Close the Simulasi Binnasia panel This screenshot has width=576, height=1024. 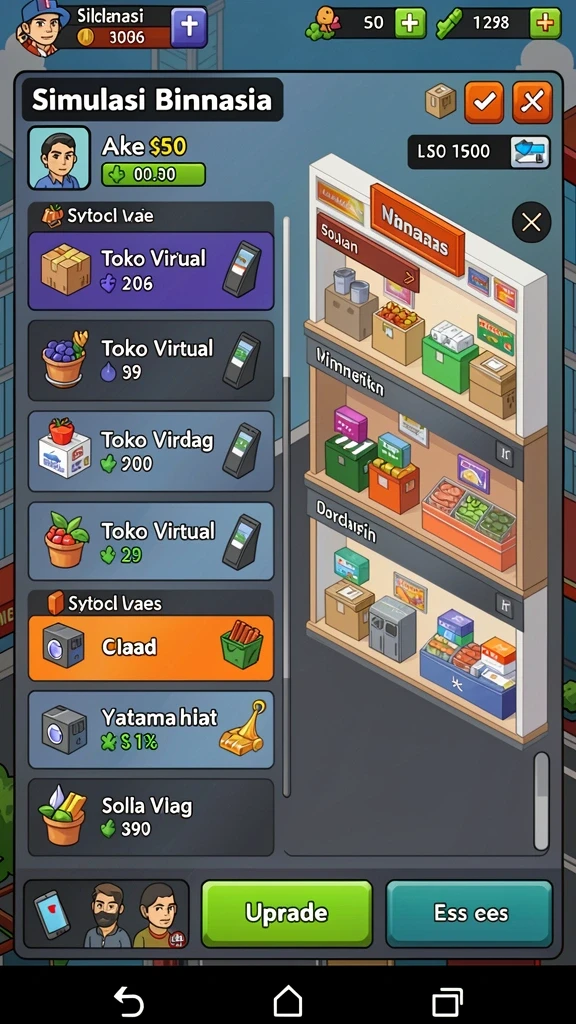point(532,102)
